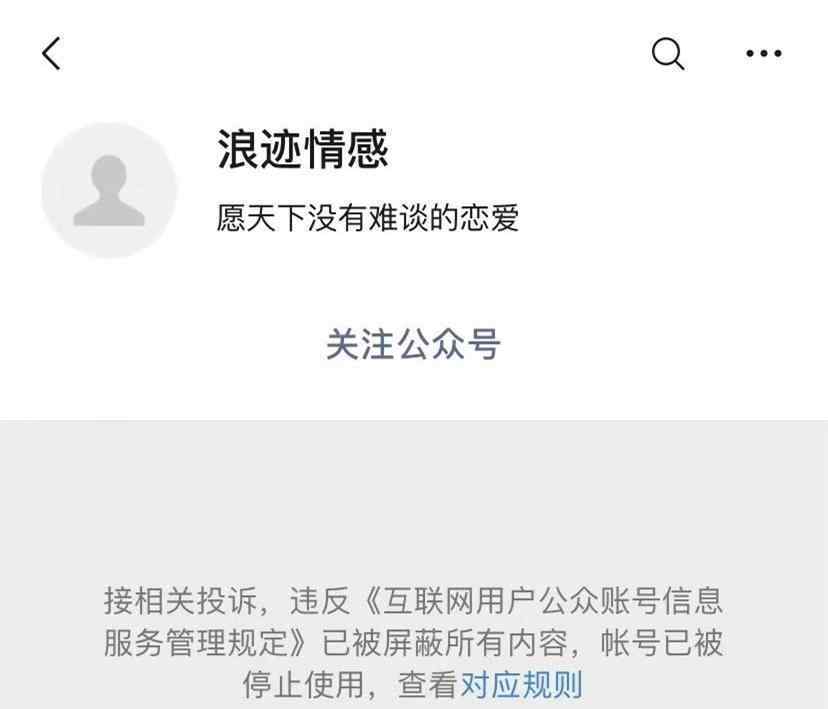Tap 关注公众号 to follow the account

pyautogui.click(x=413, y=344)
